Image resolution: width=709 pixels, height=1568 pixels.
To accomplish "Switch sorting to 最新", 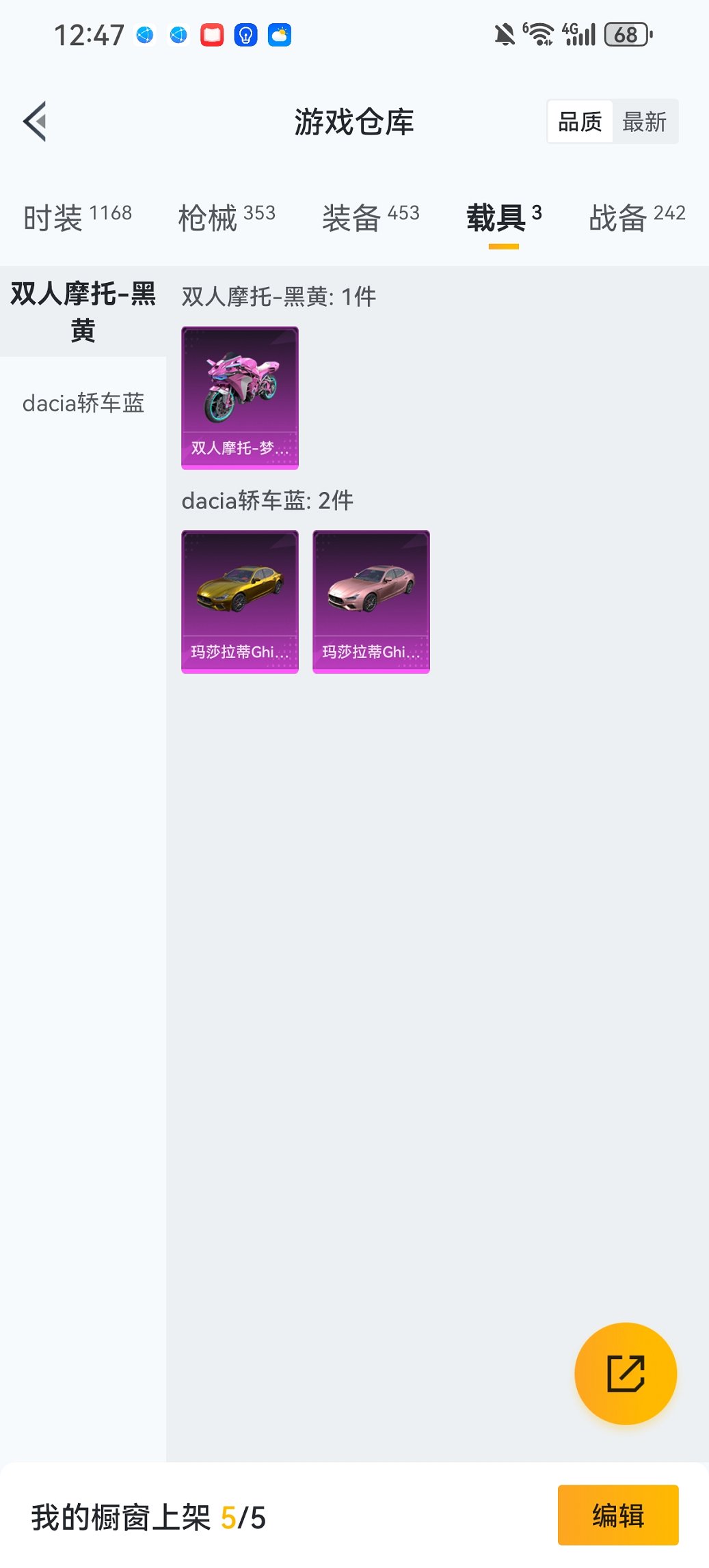I will (x=645, y=120).
